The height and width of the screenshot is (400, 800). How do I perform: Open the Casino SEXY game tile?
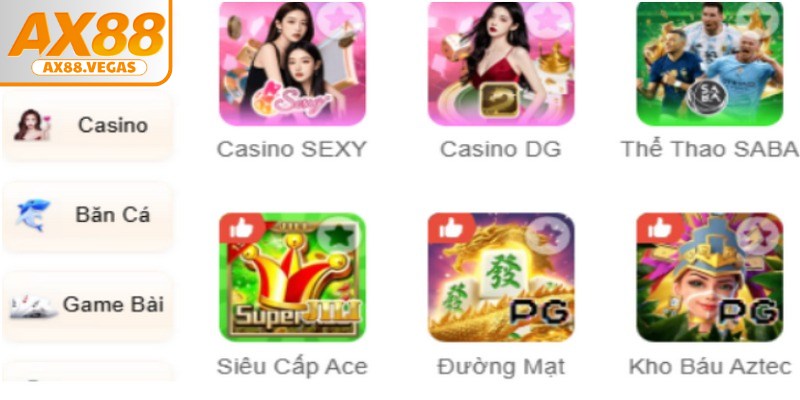(292, 64)
